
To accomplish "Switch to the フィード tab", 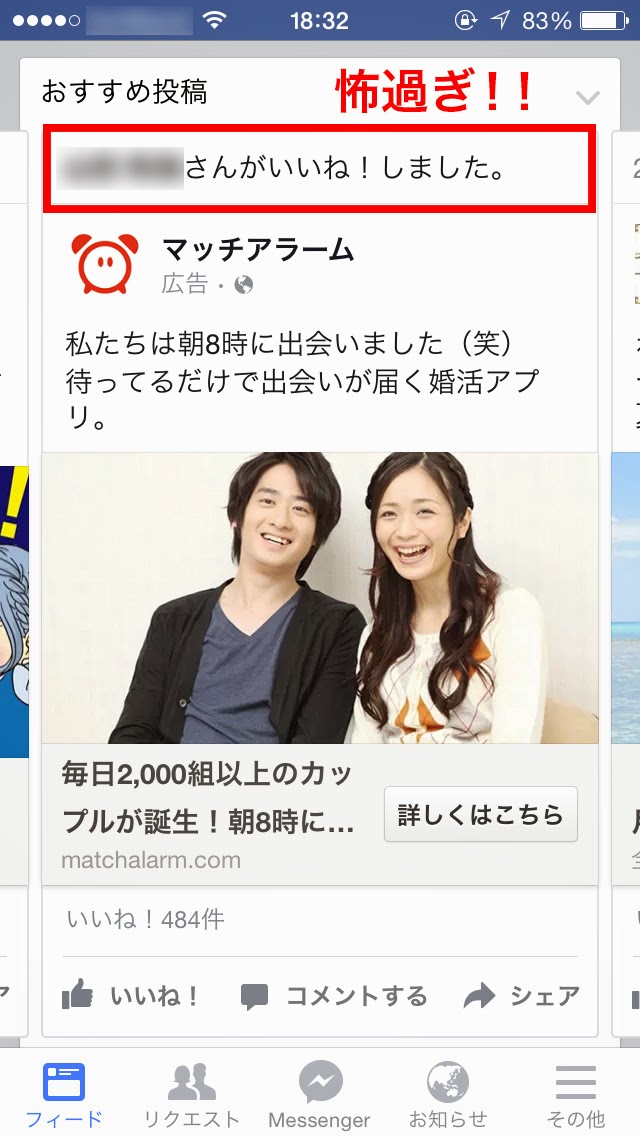I will coord(64,1095).
